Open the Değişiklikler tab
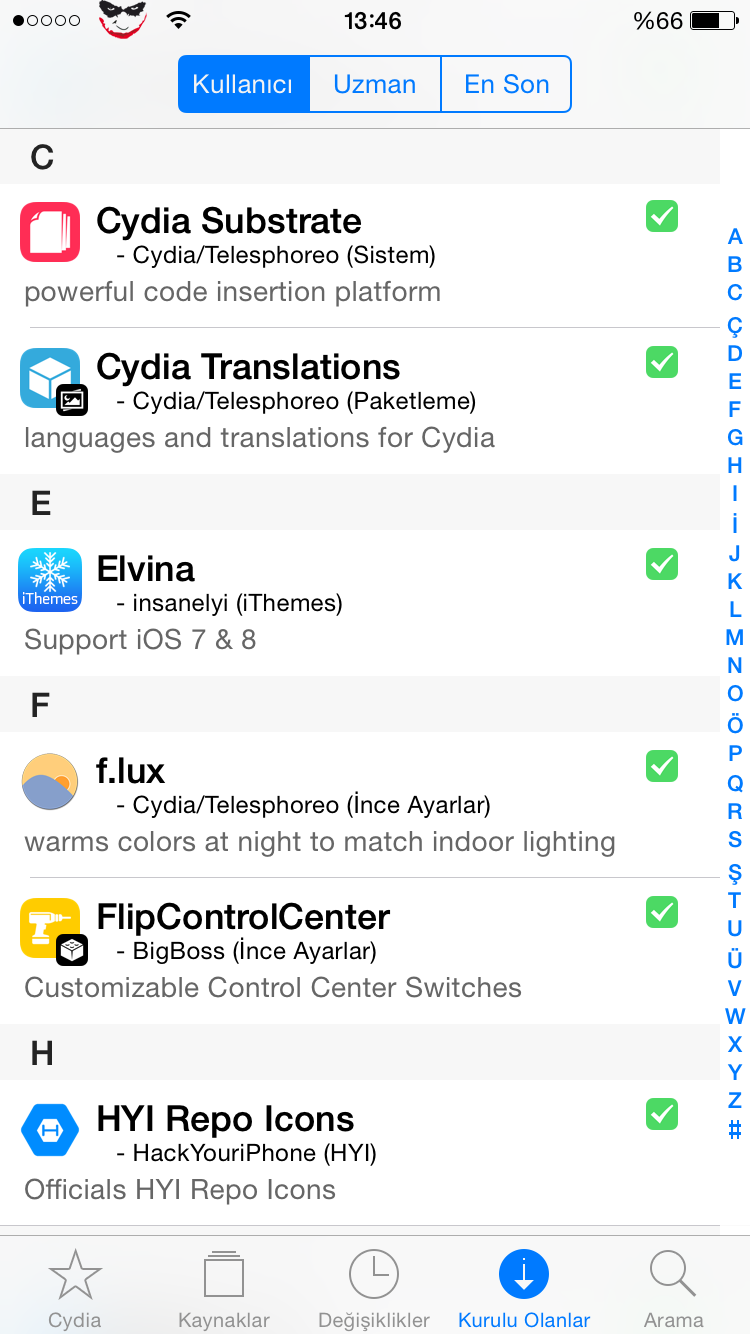This screenshot has height=1334, width=750. [x=374, y=1289]
